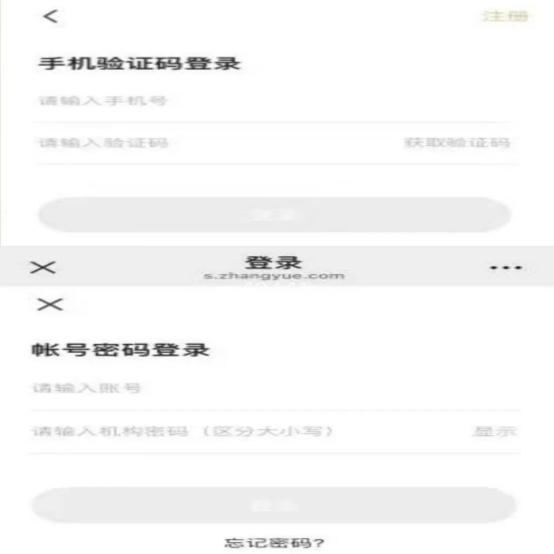Tap 获取验证码 to request a code

coord(457,143)
